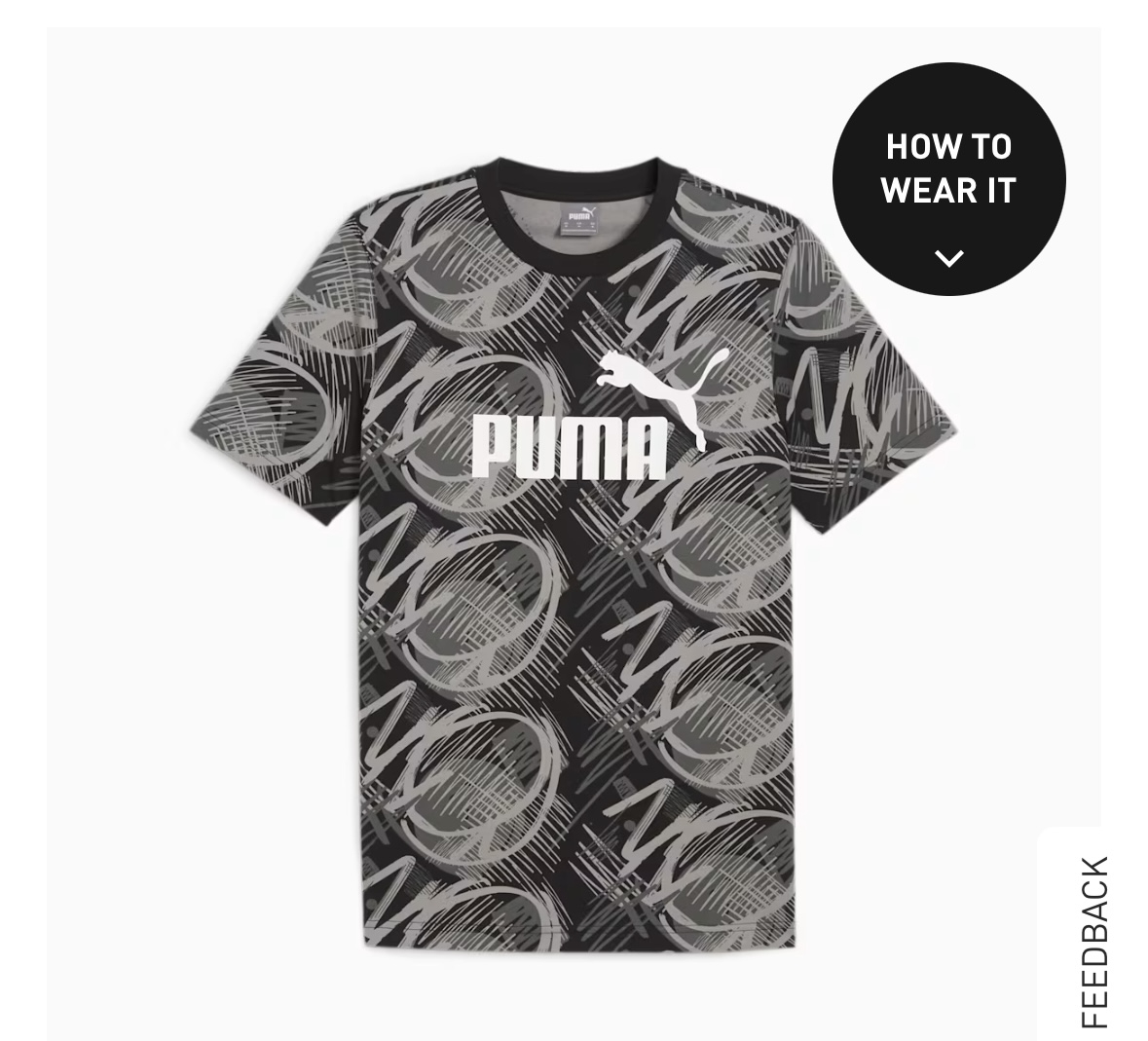Tap the How To Wear It button
The height and width of the screenshot is (1041, 1148).
click(x=947, y=180)
